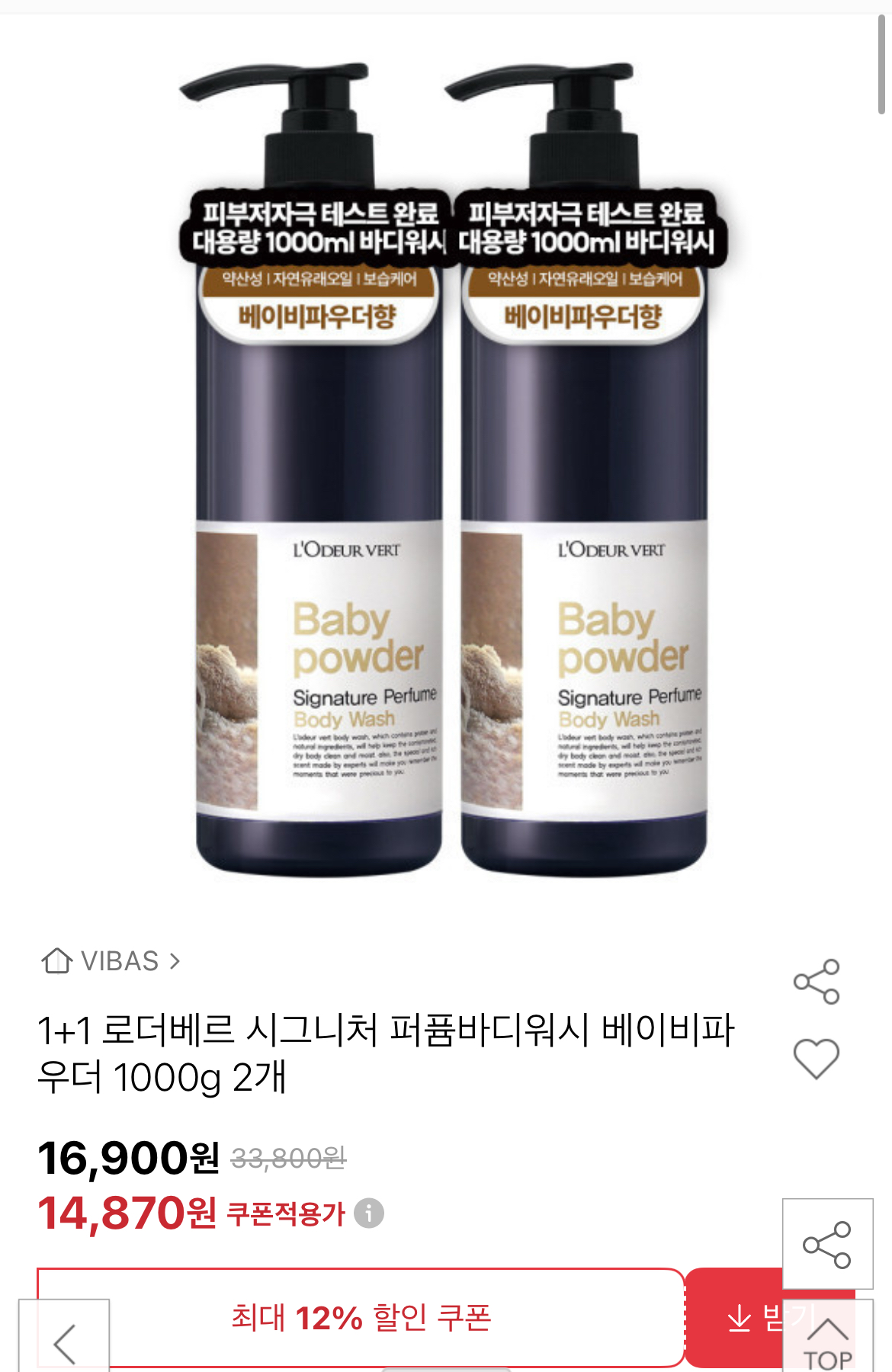Open the VIBAS store link
The height and width of the screenshot is (1372, 892).
coord(111,961)
